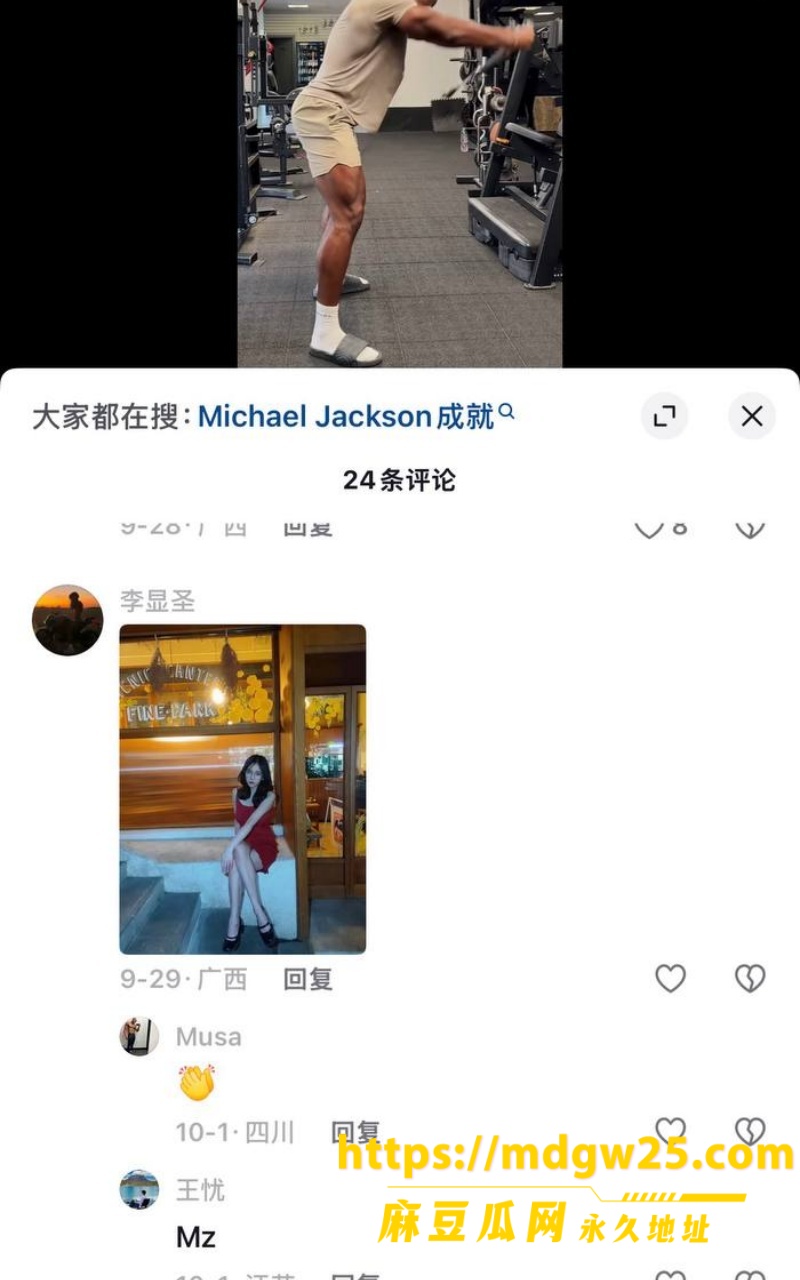Viewport: 800px width, 1280px height.
Task: Open 李显圣's profile avatar
Action: click(68, 620)
